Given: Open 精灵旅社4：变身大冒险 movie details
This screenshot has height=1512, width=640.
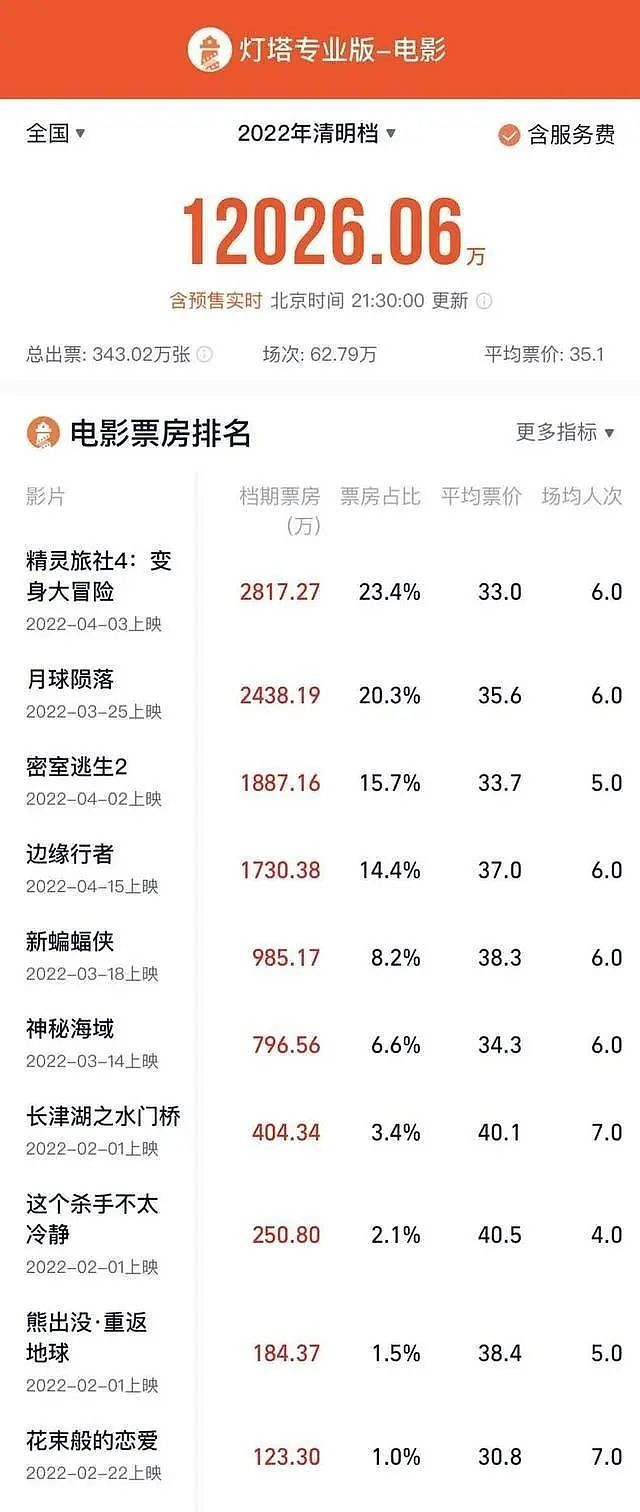Looking at the screenshot, I should 99,577.
